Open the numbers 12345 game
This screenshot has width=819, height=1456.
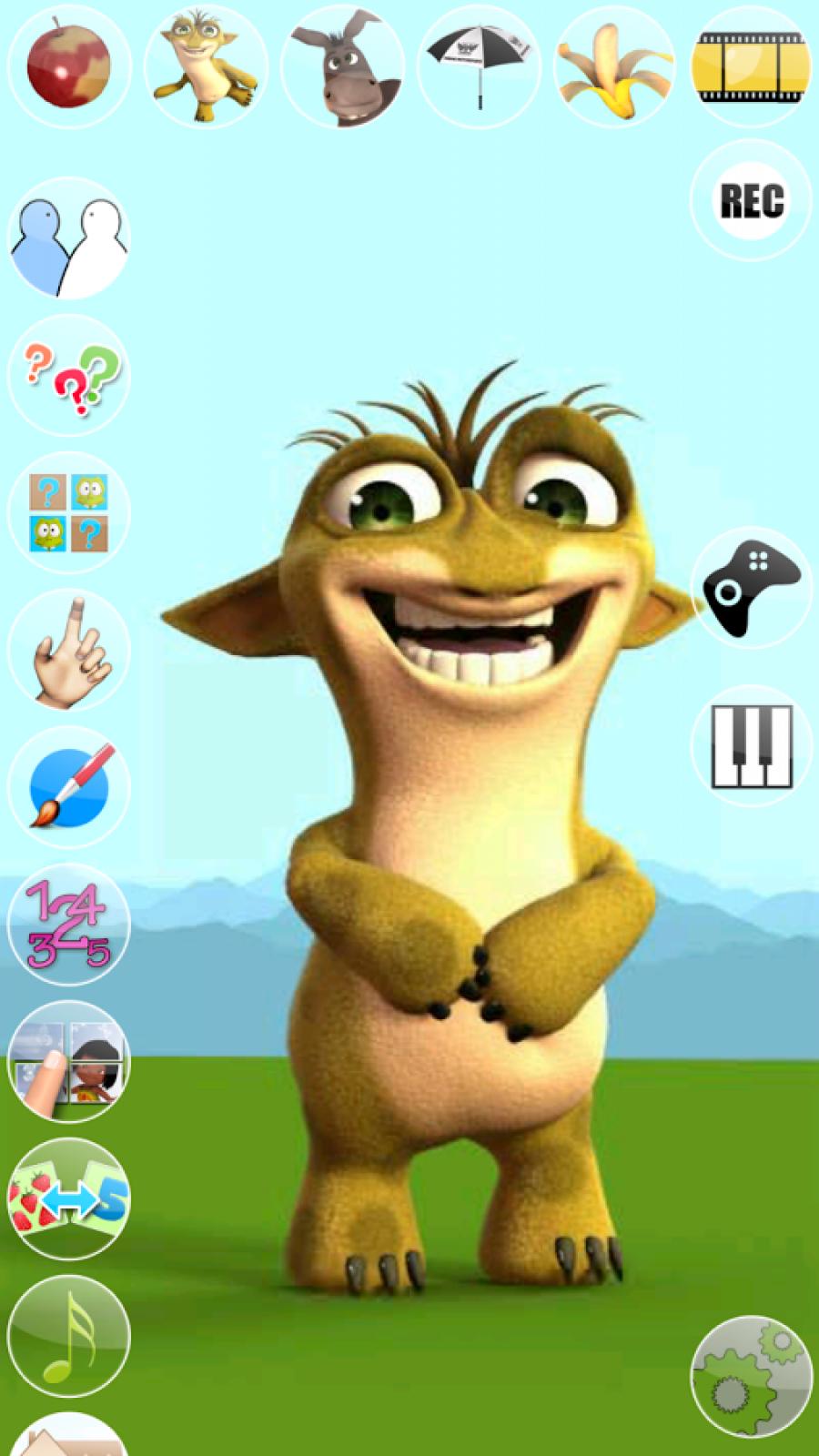pyautogui.click(x=69, y=925)
